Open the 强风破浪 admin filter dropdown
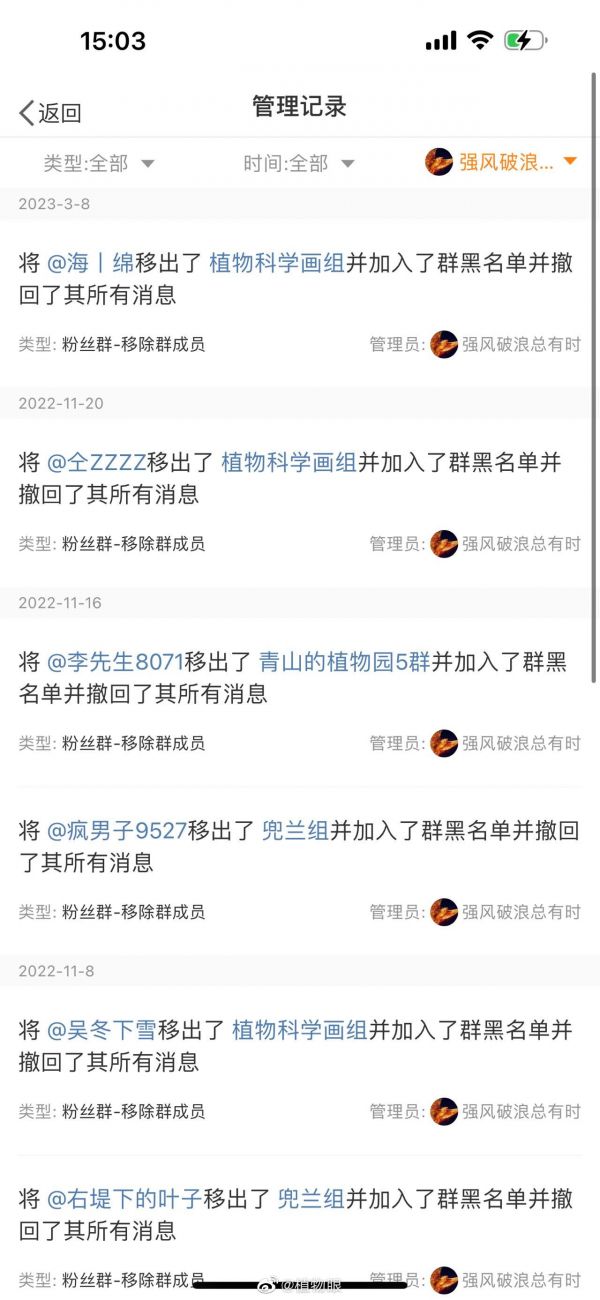This screenshot has height=1300, width=600. (502, 162)
